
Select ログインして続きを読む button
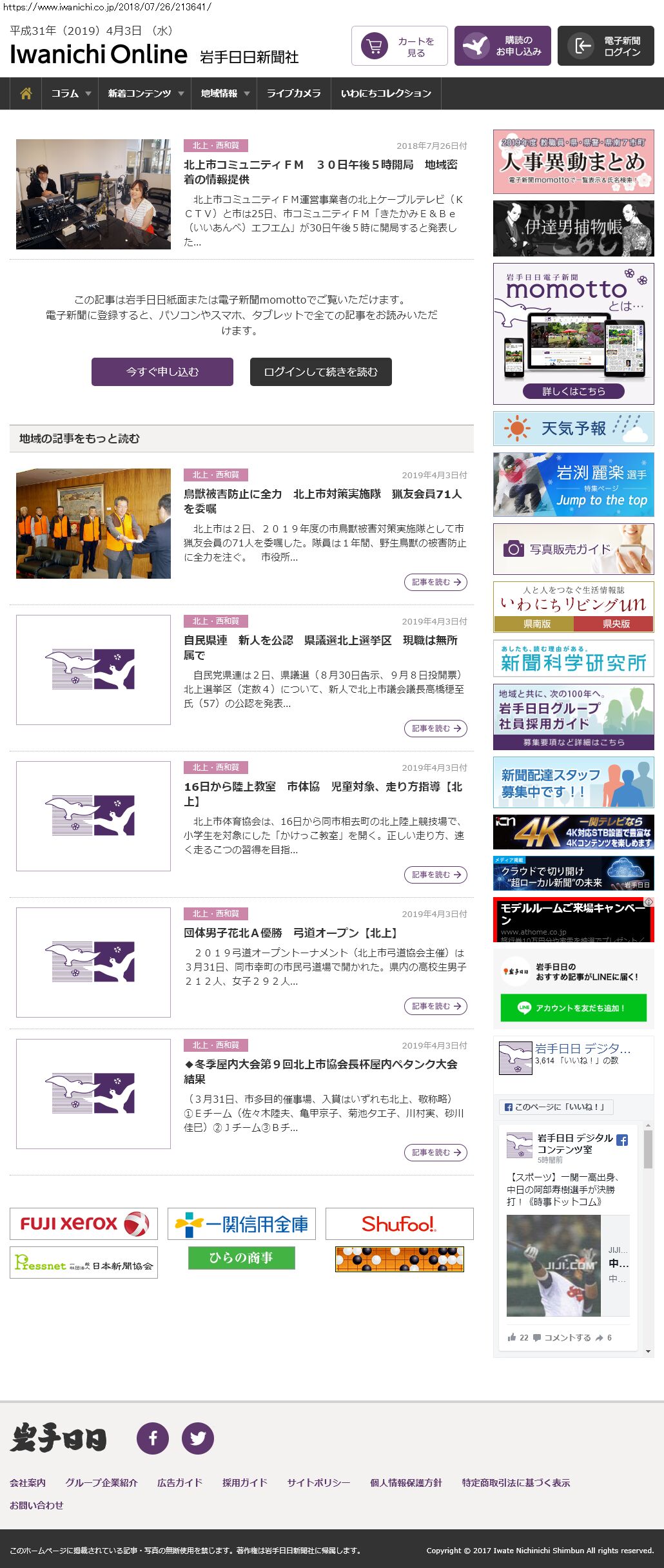coord(320,372)
